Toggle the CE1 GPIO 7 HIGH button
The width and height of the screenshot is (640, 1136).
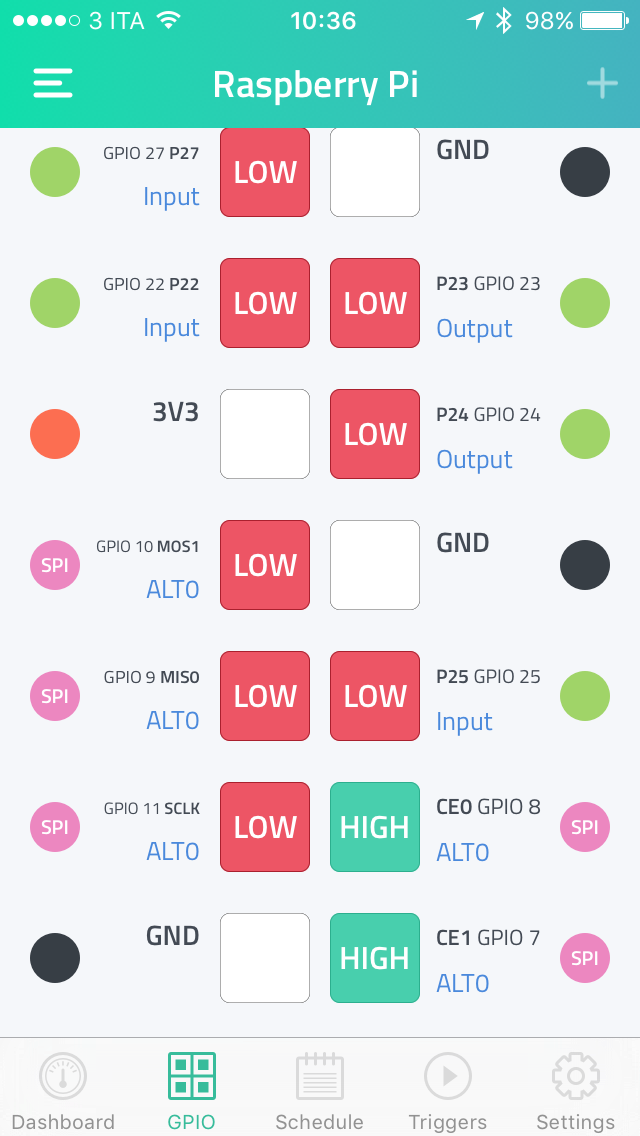click(375, 958)
